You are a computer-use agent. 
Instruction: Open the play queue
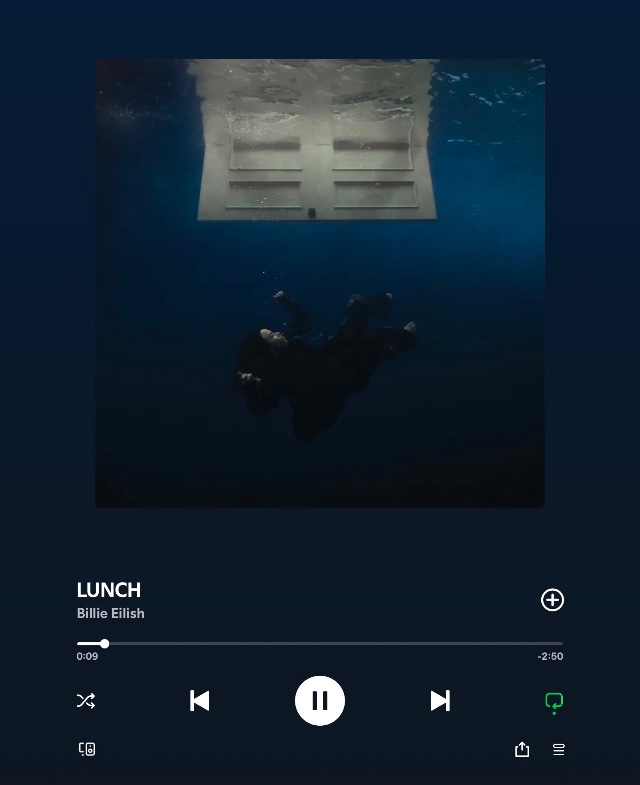559,749
